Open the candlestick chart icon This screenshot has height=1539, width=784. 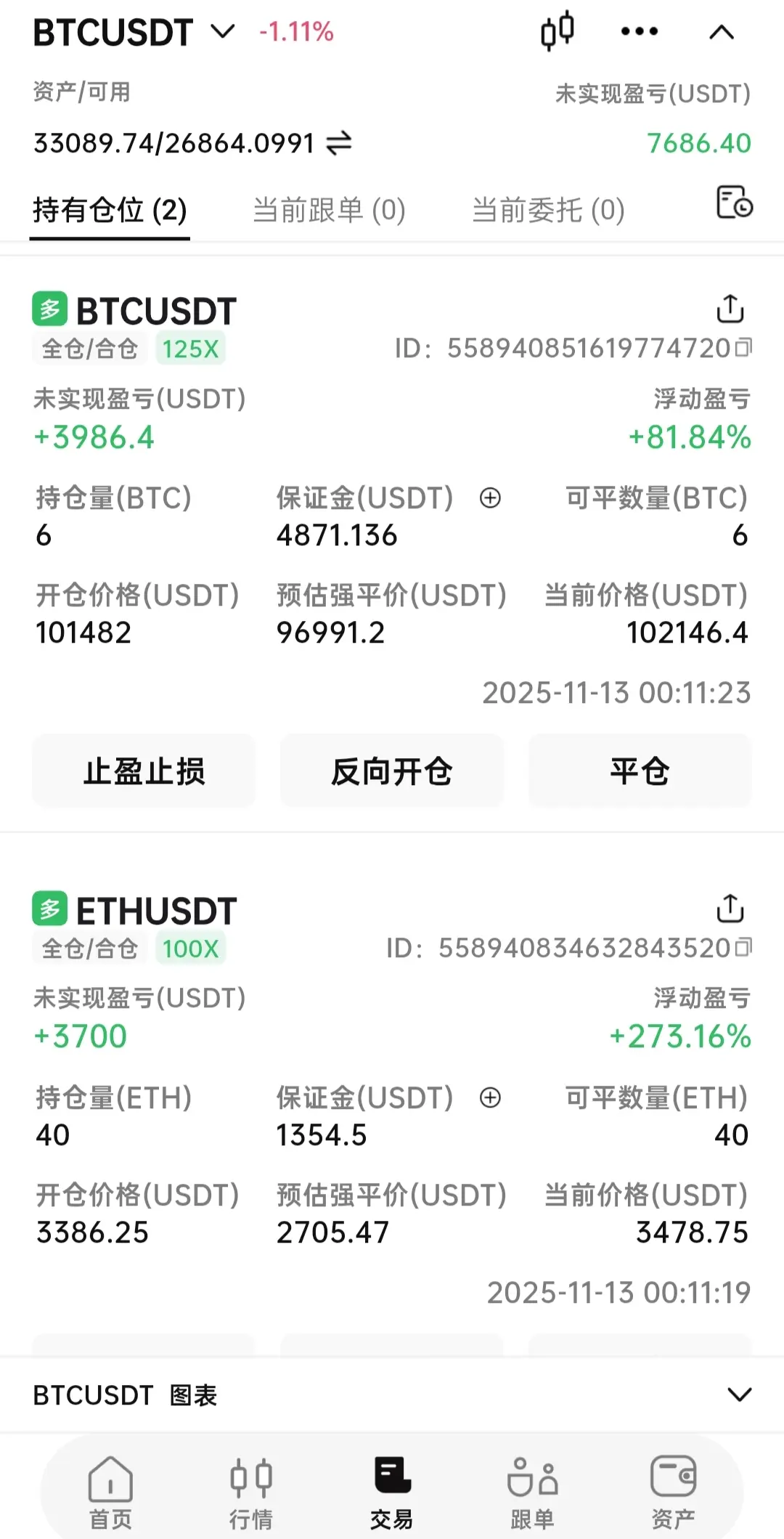(x=558, y=31)
